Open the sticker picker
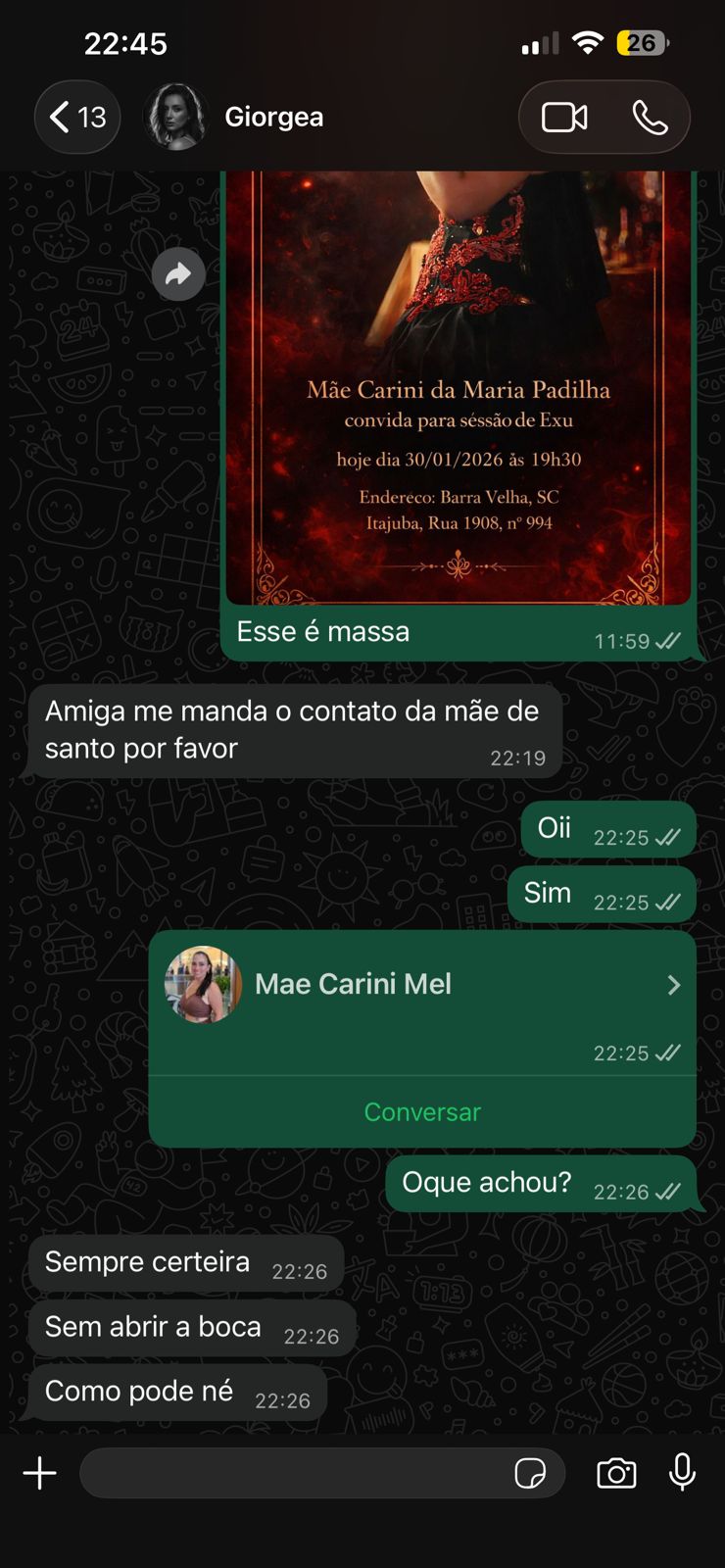 [x=530, y=1473]
